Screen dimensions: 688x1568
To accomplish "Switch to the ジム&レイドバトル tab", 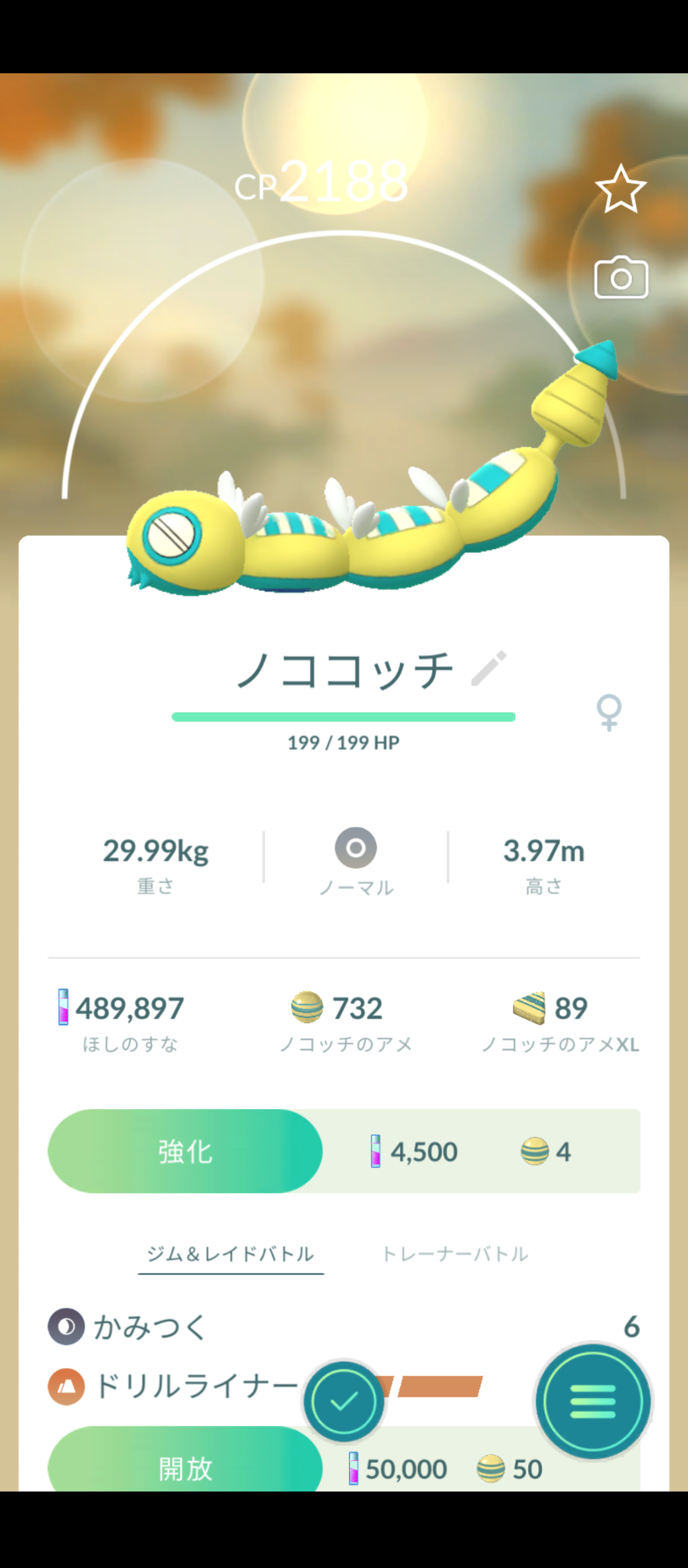I will [231, 1254].
